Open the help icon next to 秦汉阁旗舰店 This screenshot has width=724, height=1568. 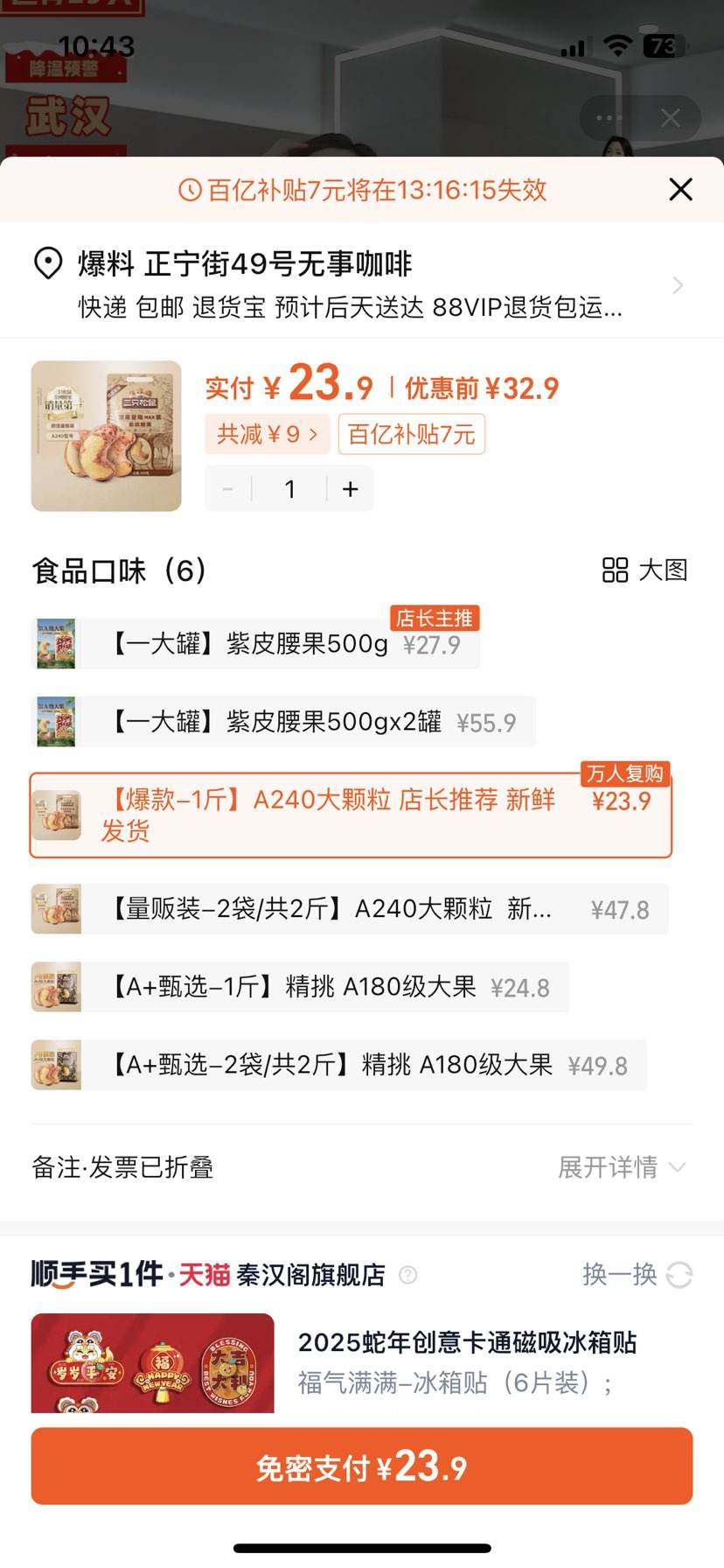[x=407, y=1276]
